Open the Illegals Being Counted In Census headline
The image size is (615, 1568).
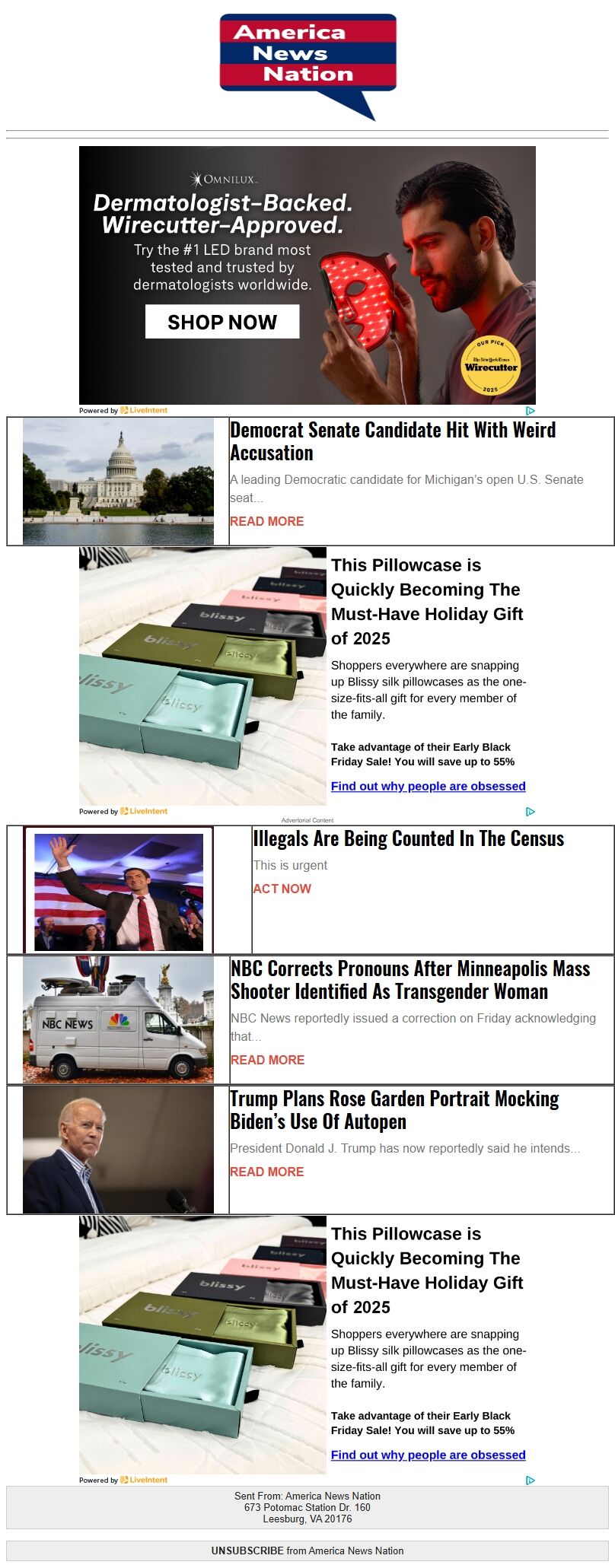pyautogui.click(x=408, y=839)
